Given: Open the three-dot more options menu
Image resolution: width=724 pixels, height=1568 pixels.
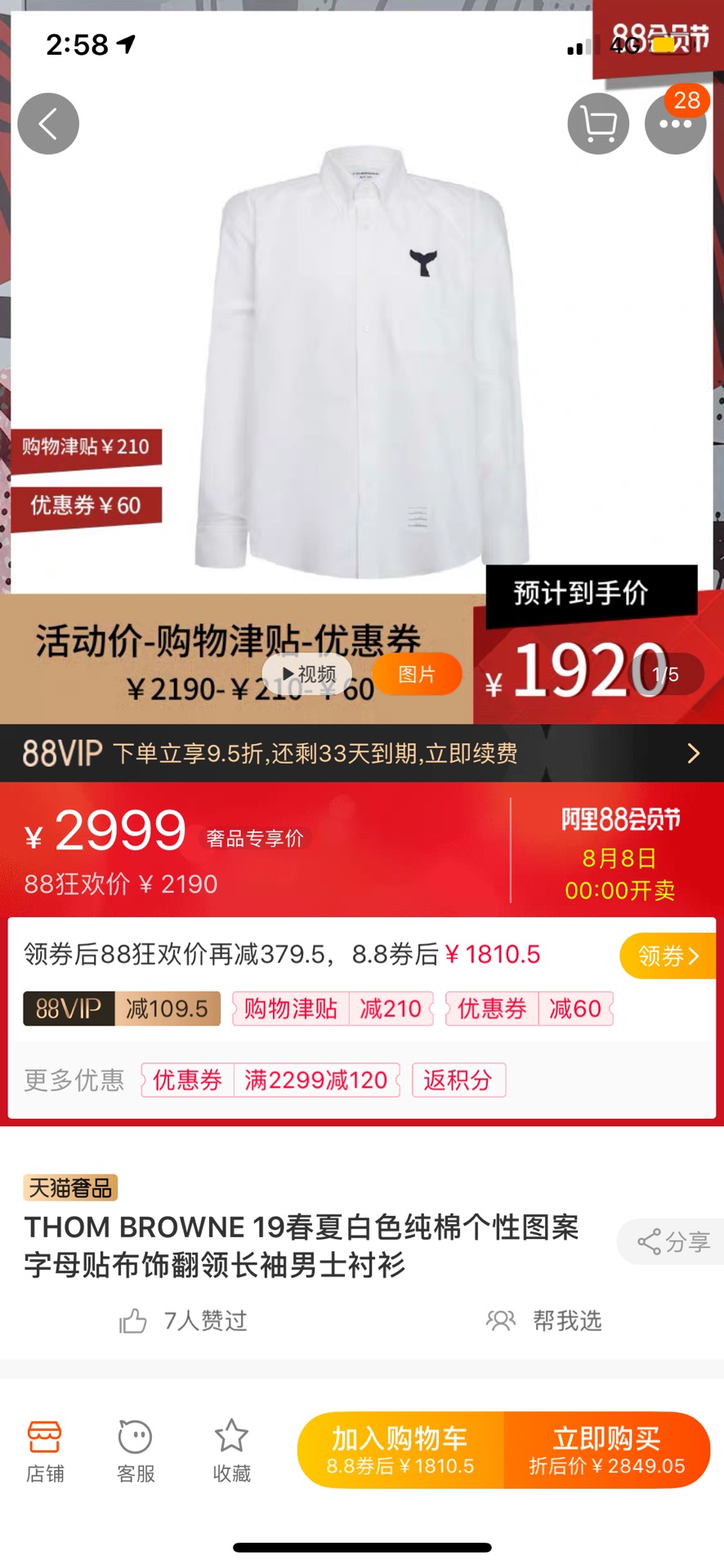Looking at the screenshot, I should pyautogui.click(x=675, y=125).
